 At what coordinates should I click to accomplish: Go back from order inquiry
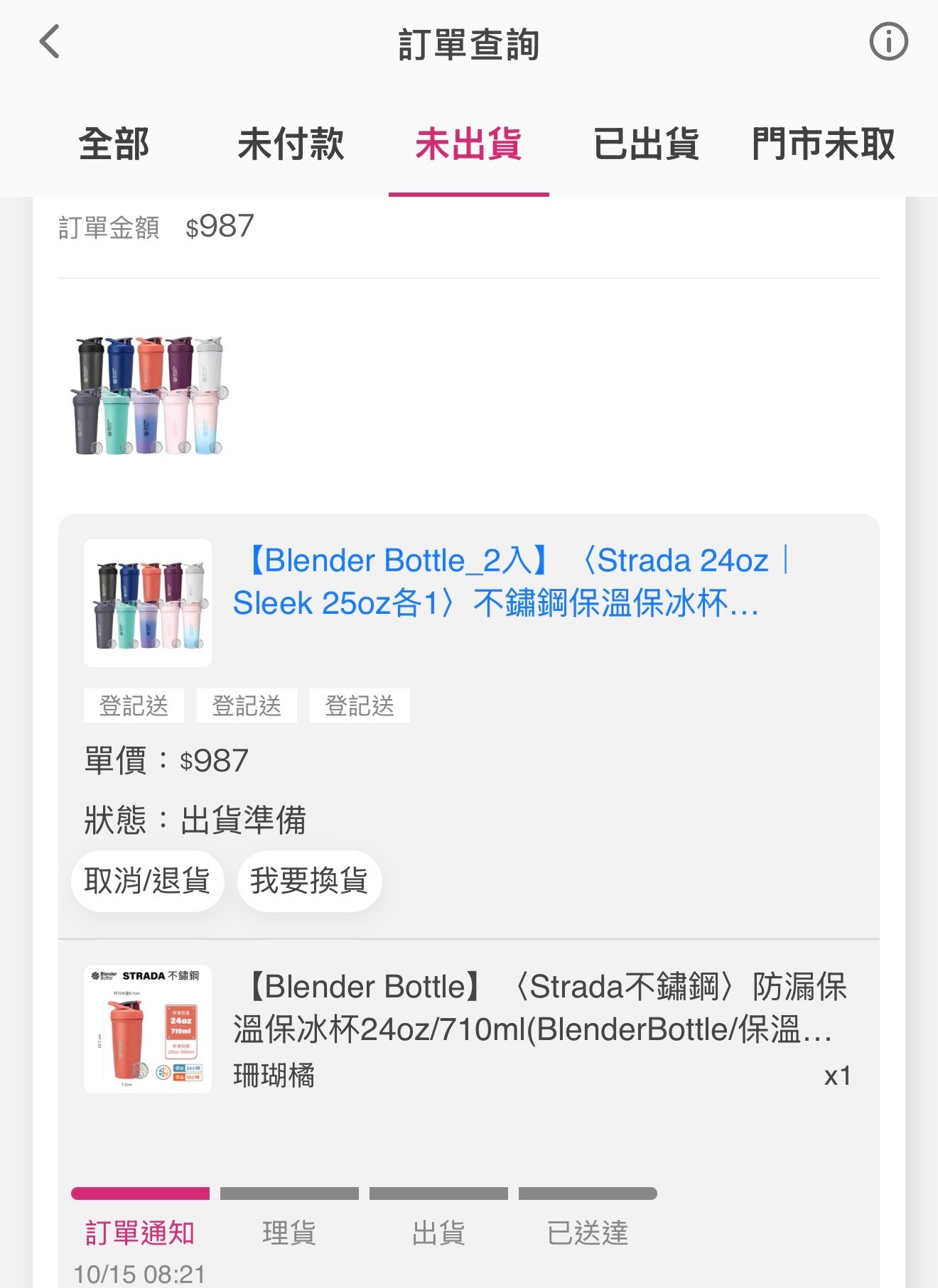(50, 41)
